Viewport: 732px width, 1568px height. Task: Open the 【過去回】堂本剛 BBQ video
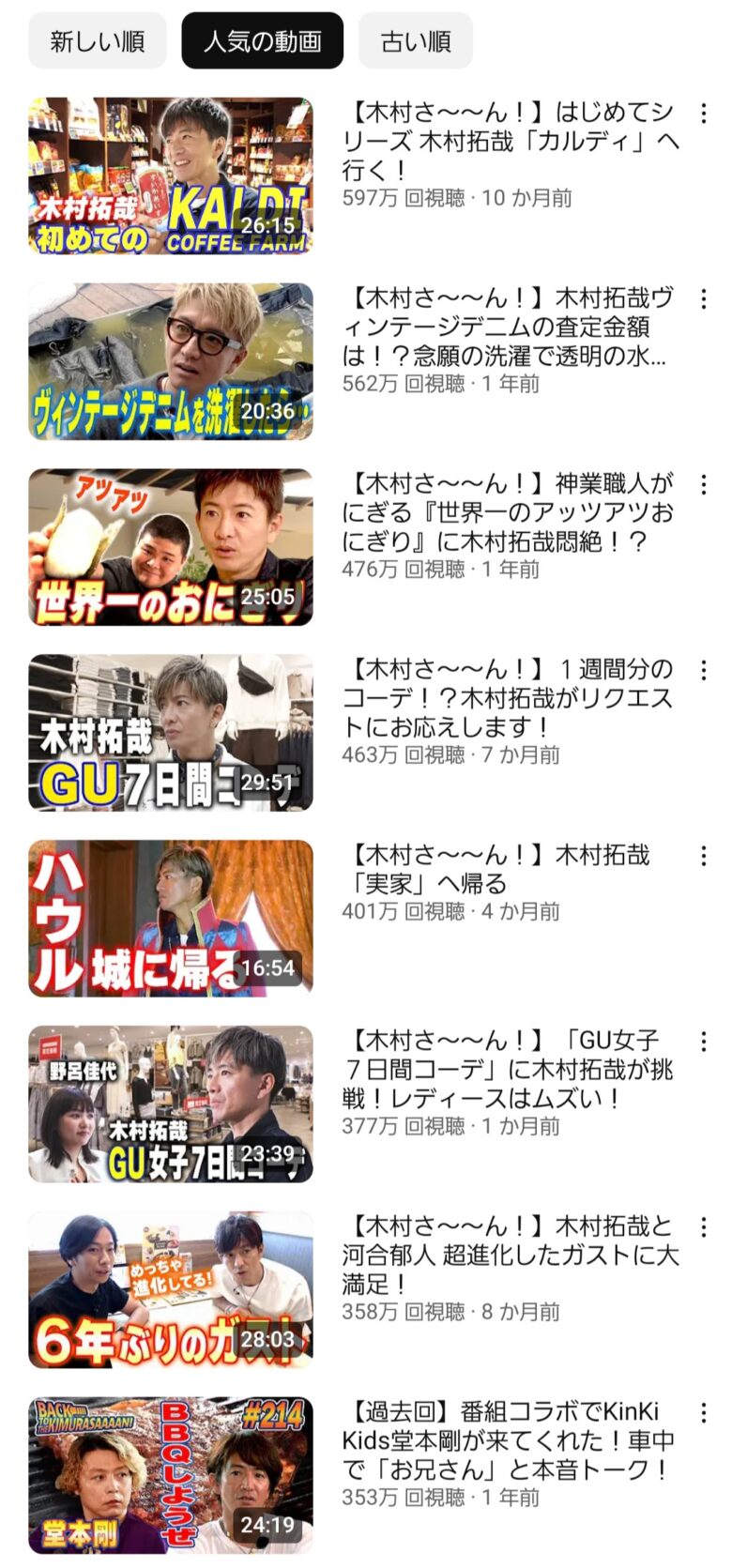(171, 1475)
